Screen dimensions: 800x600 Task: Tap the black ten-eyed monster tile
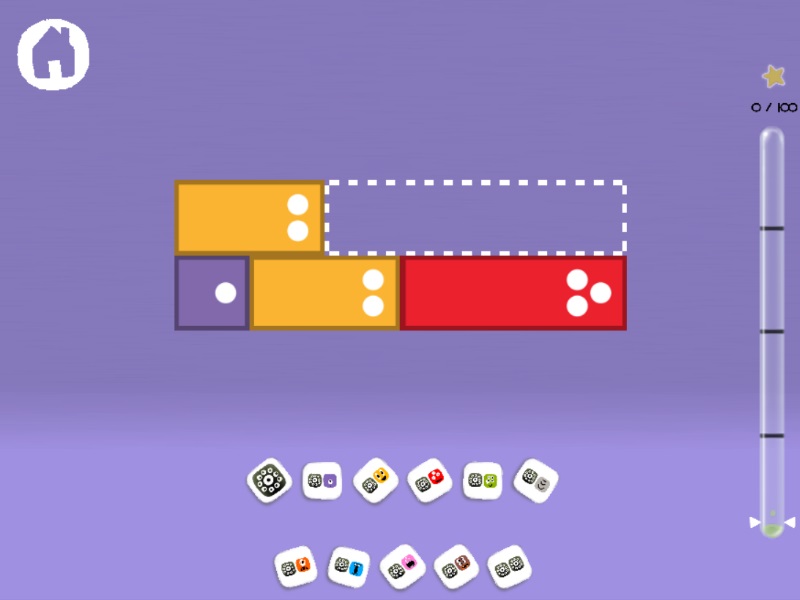coord(269,481)
